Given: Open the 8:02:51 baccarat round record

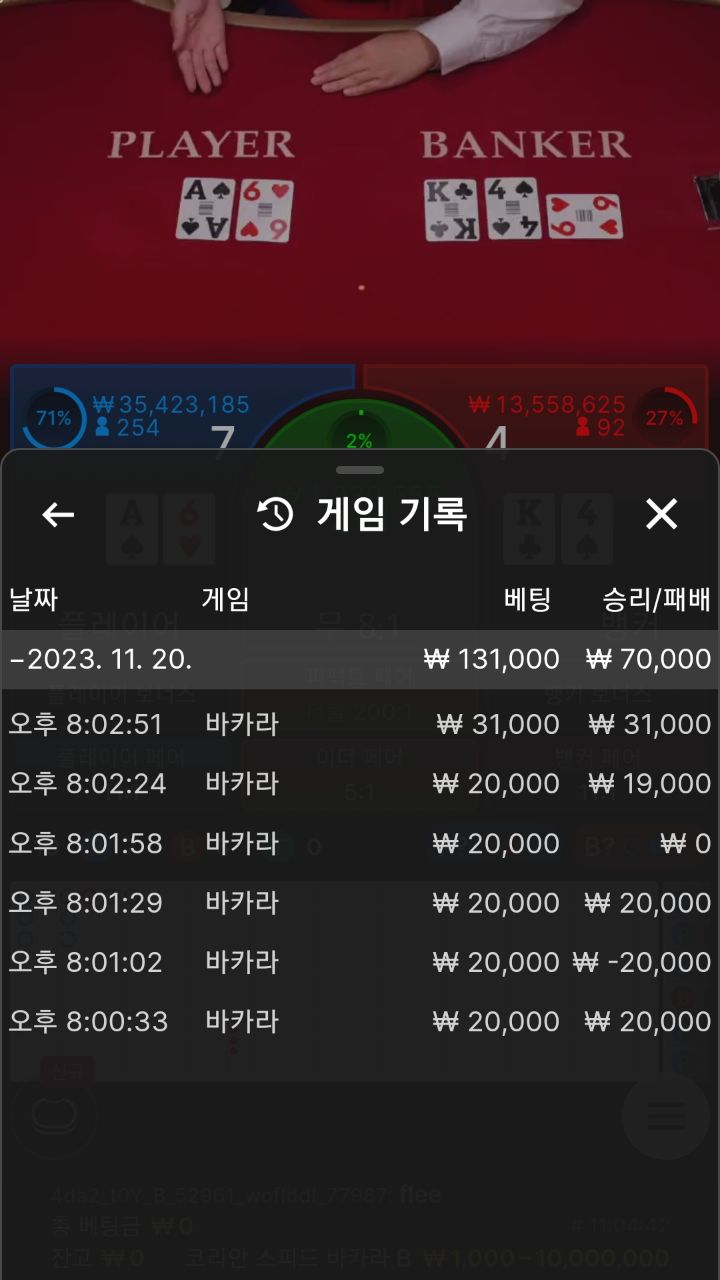Looking at the screenshot, I should tap(360, 724).
